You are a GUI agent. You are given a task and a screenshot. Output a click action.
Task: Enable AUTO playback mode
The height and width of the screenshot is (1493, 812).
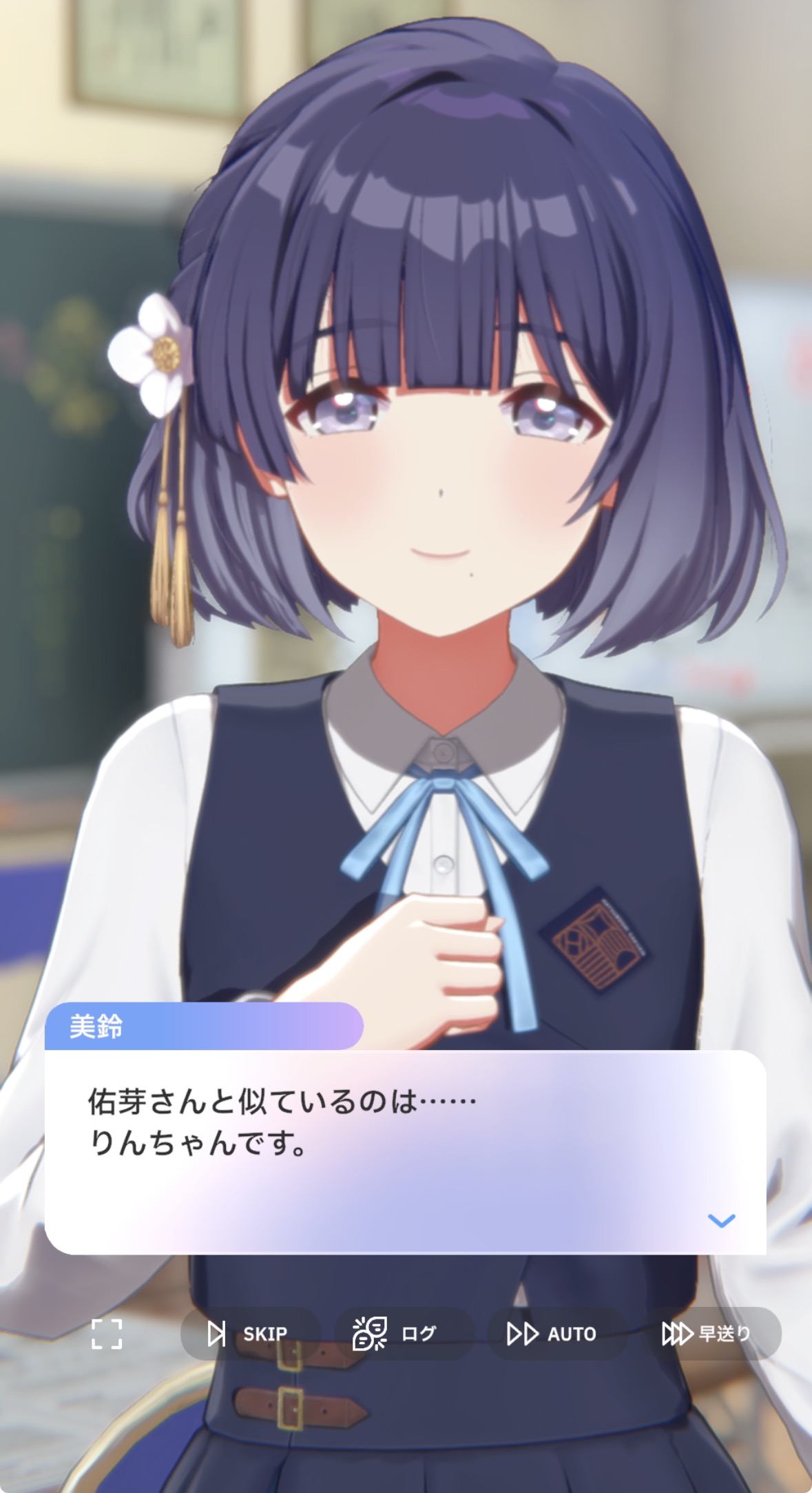coord(555,1334)
